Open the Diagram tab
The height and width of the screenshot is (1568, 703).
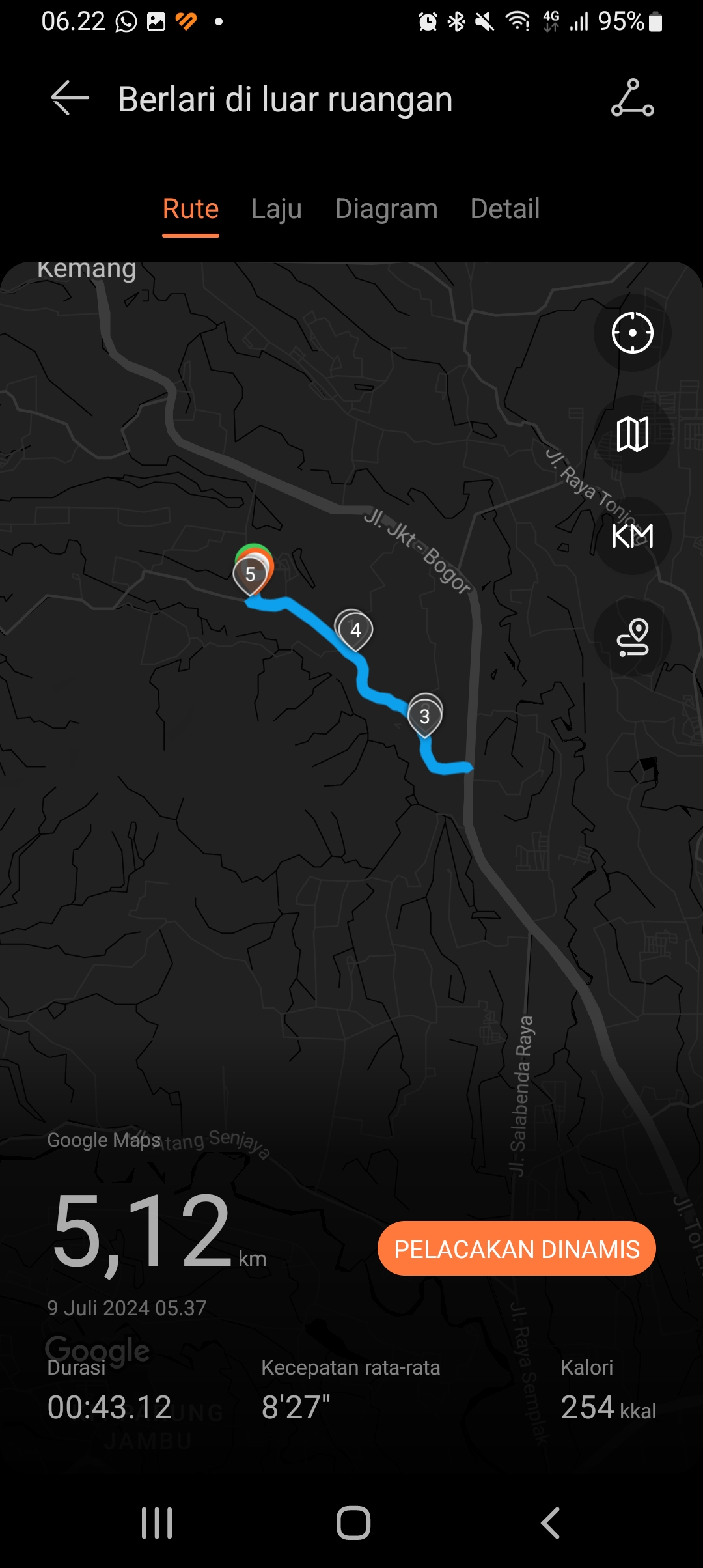[386, 209]
